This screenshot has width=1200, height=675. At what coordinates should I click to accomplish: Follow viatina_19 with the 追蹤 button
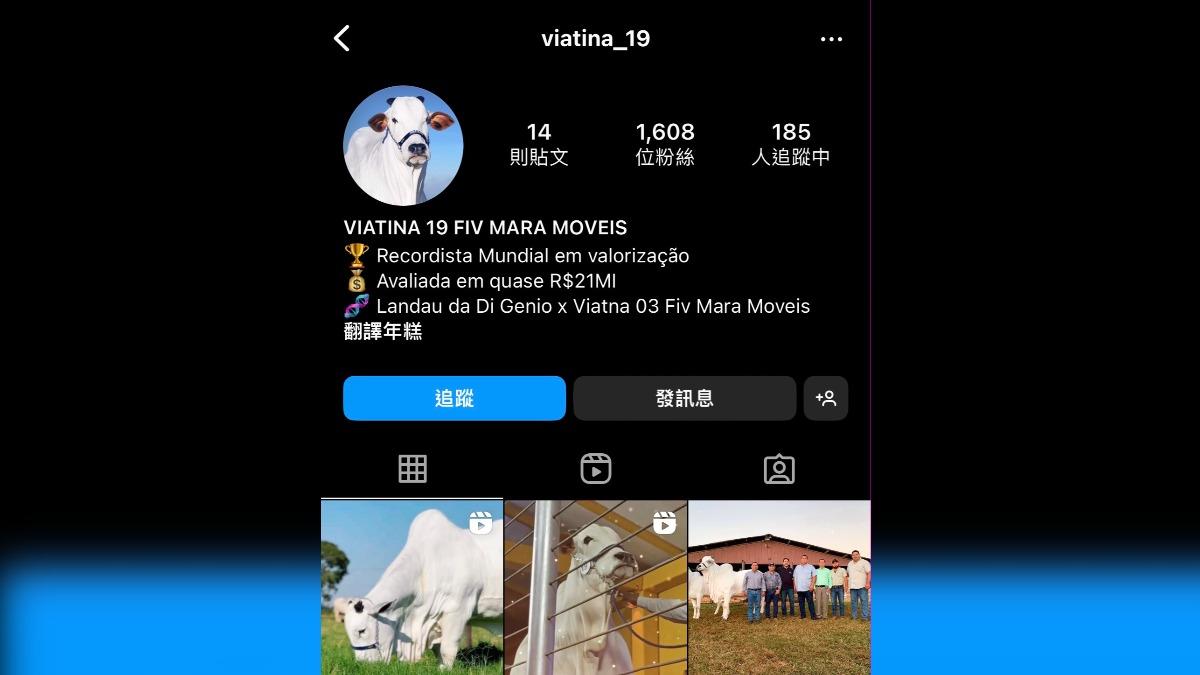pos(454,398)
